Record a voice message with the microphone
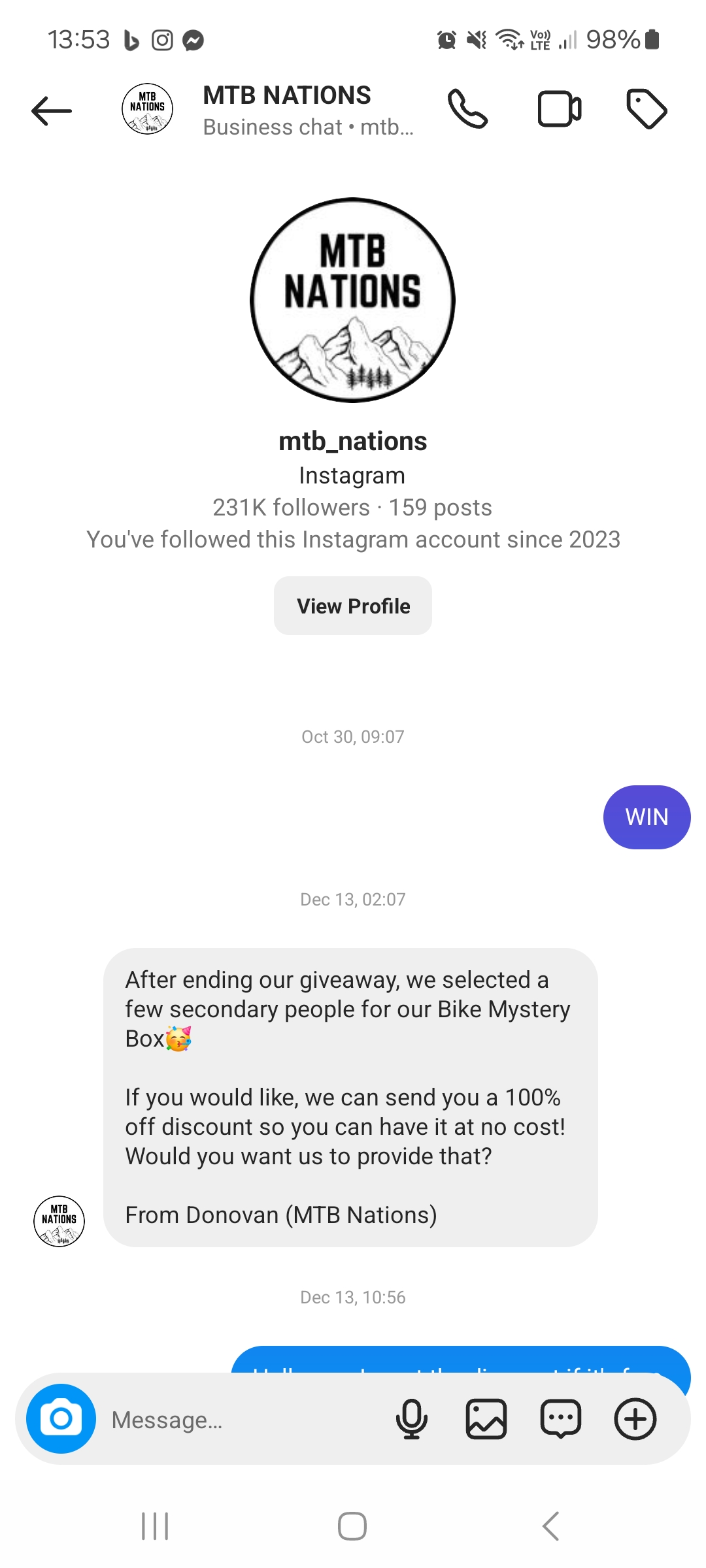This screenshot has width=706, height=1568. (x=411, y=1419)
